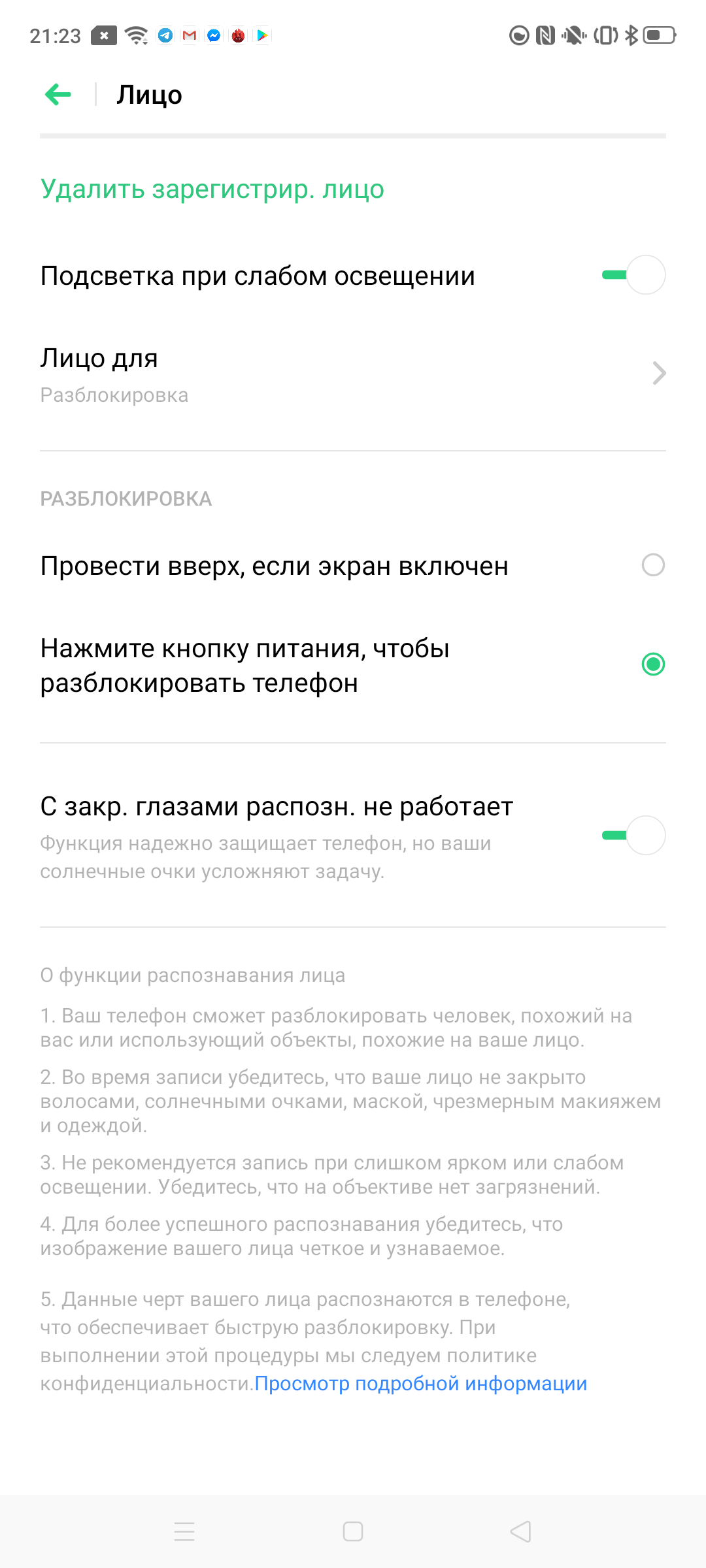Screen dimensions: 706x1568
Task: Go back using the green arrow
Action: pyautogui.click(x=58, y=95)
